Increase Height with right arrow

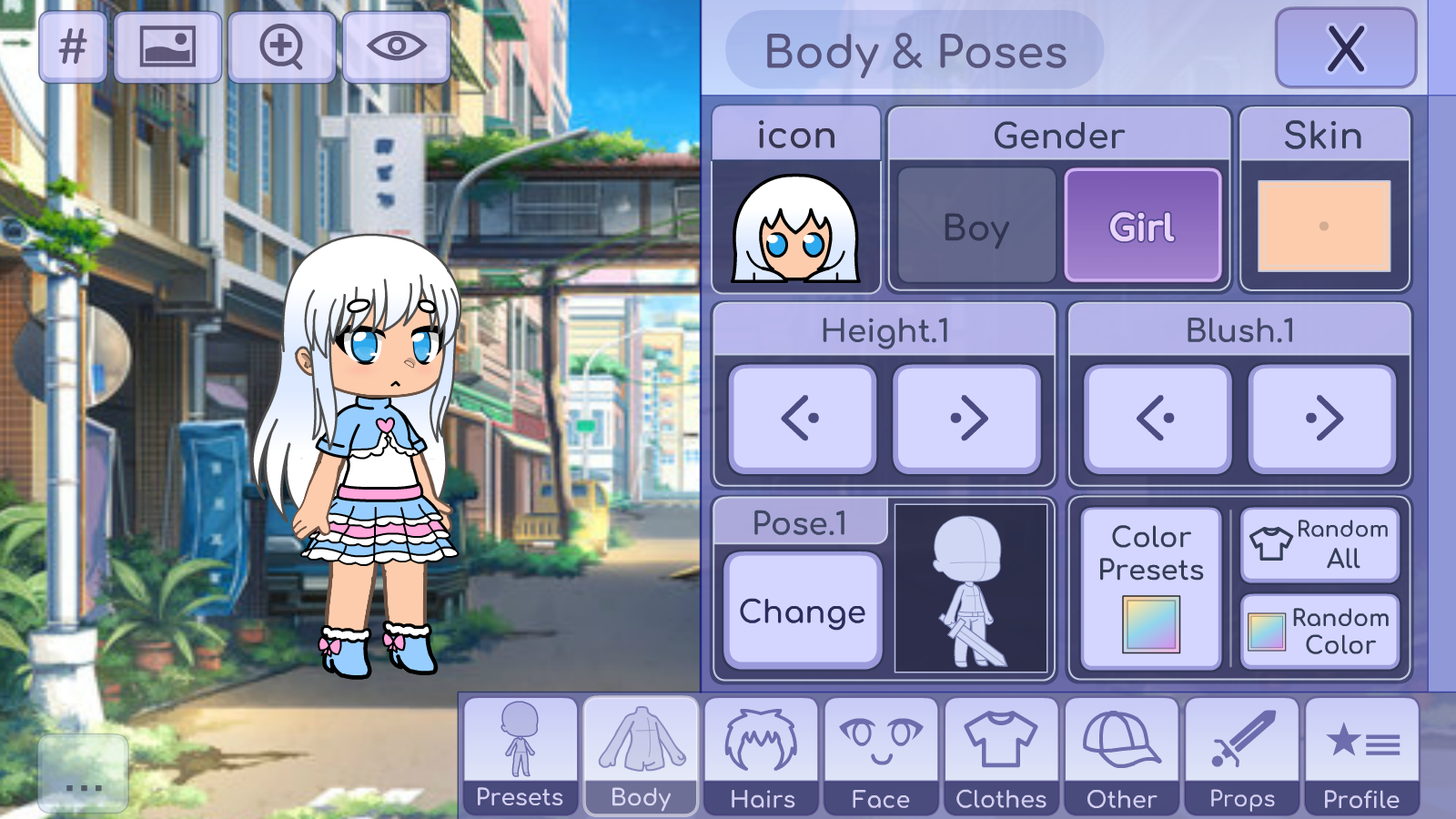966,419
